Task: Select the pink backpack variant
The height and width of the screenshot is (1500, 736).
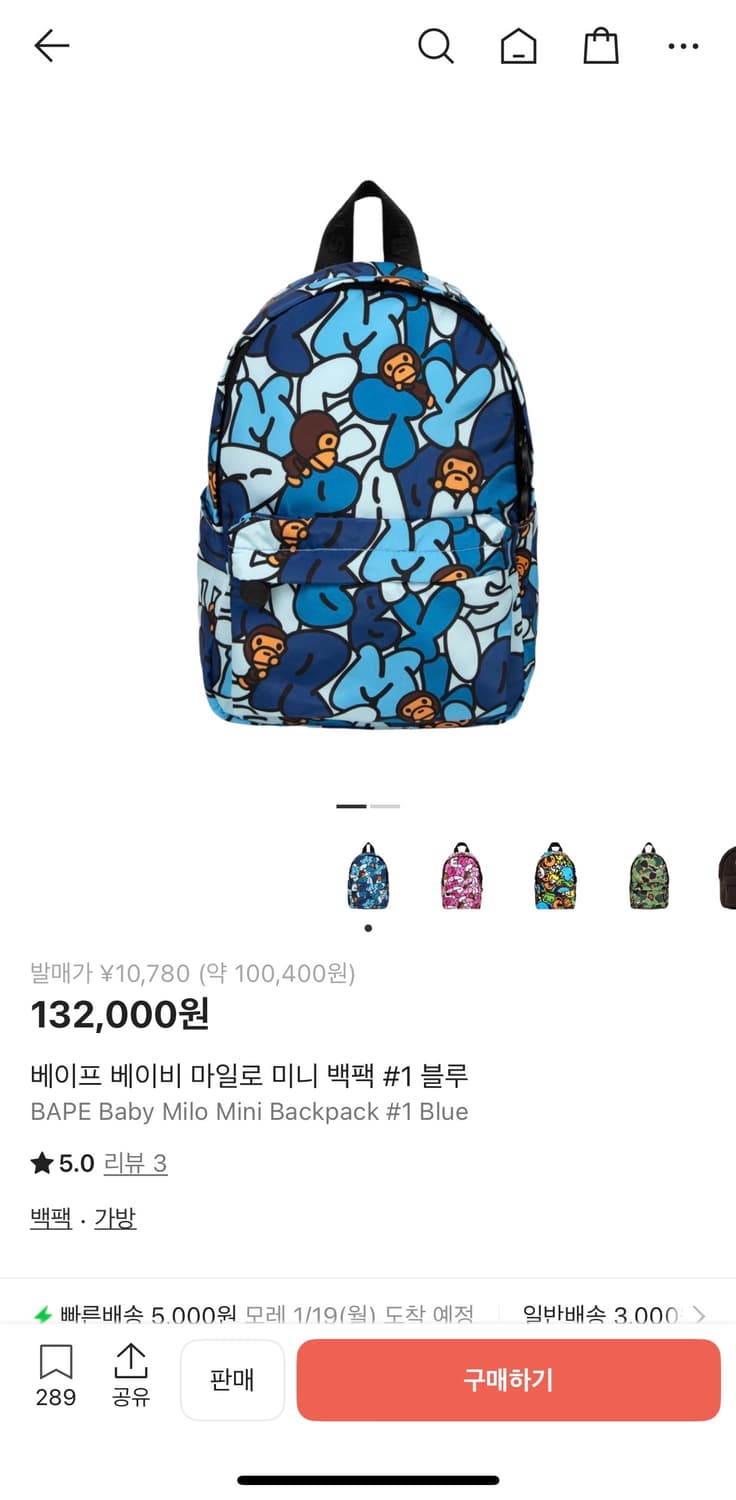Action: 461,872
